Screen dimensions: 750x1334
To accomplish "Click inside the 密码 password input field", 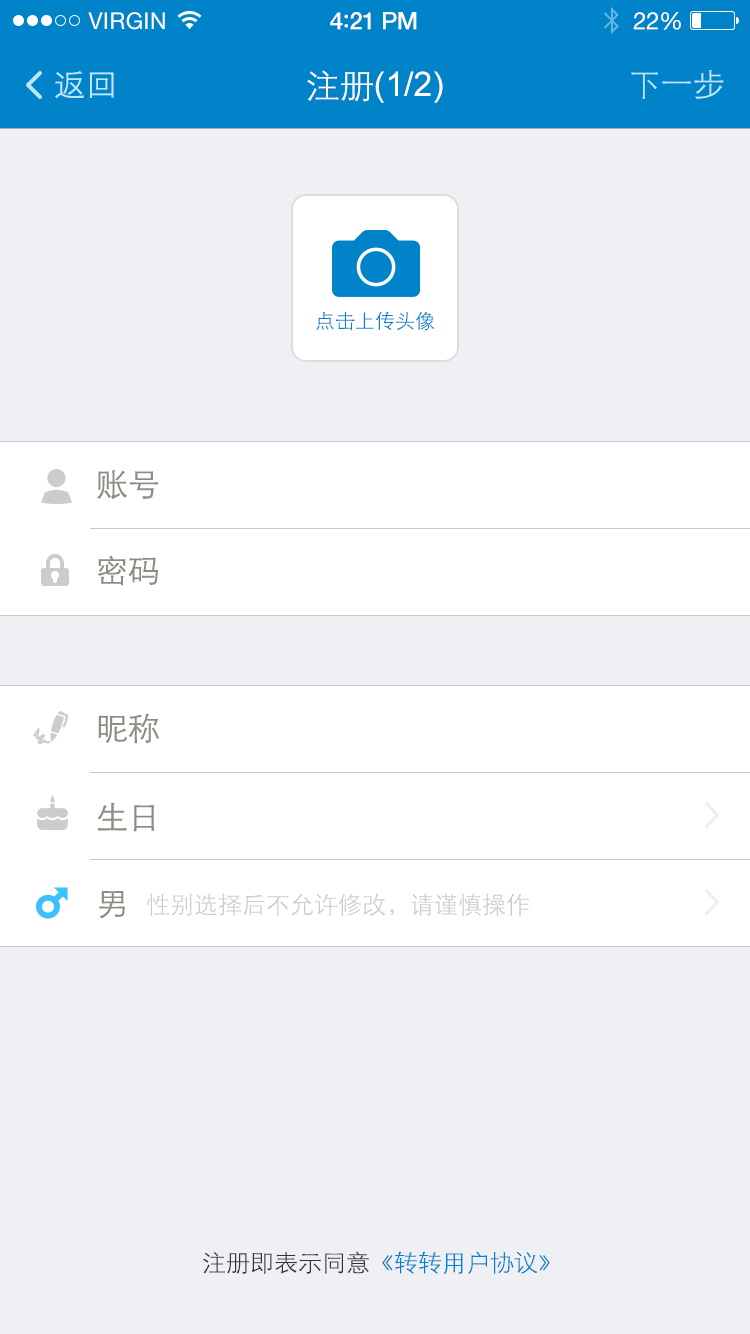I will point(300,571).
